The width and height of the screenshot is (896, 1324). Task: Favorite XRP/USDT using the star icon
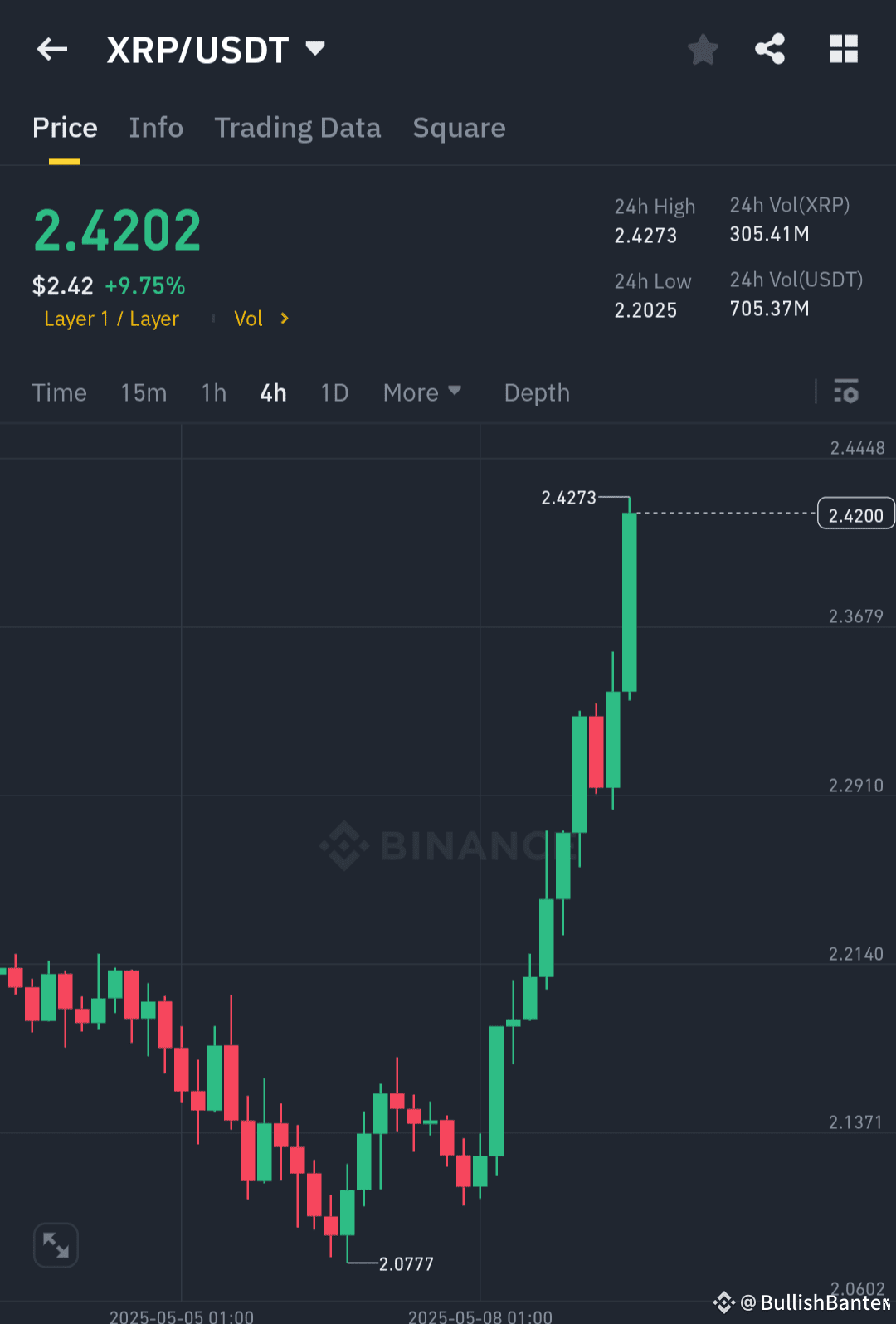point(703,49)
